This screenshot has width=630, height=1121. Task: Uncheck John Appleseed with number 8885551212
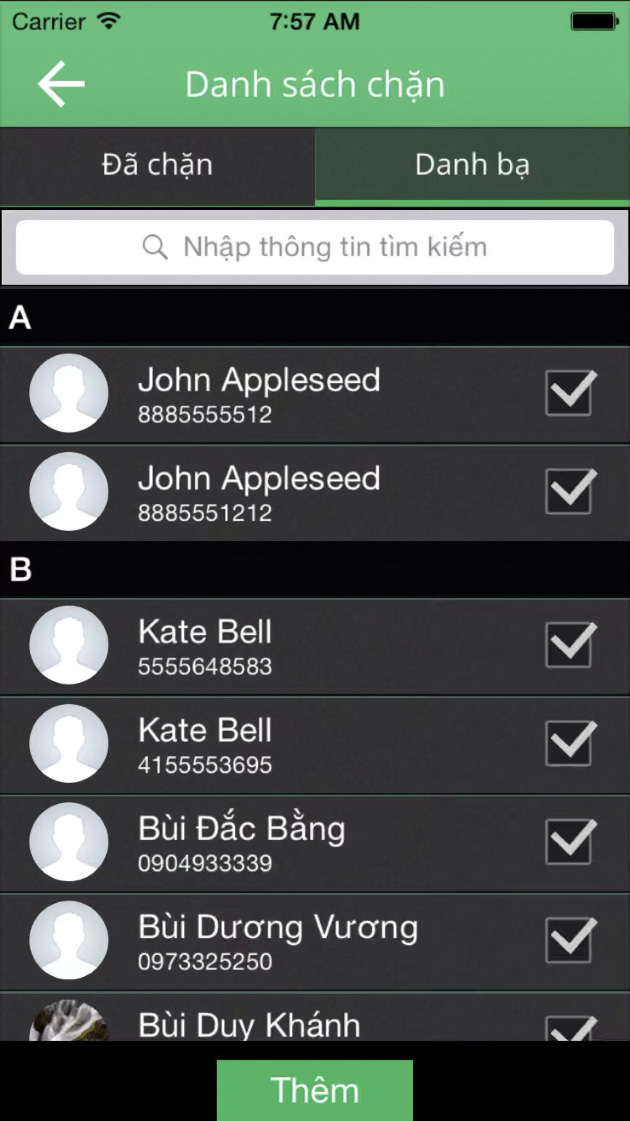coord(570,491)
